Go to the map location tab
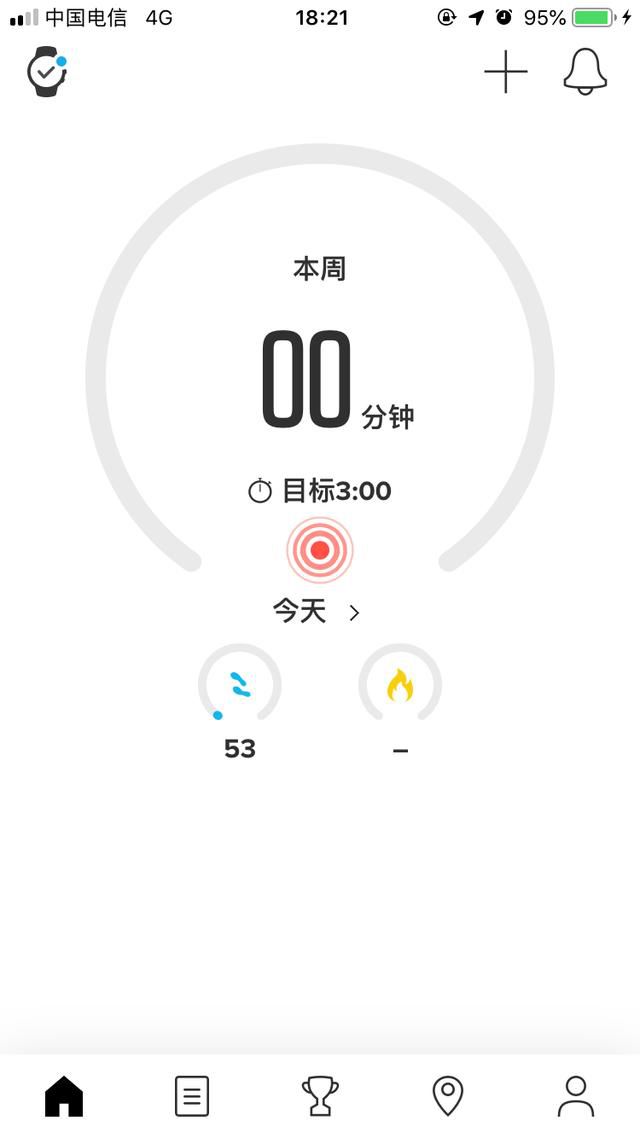 pos(448,1096)
